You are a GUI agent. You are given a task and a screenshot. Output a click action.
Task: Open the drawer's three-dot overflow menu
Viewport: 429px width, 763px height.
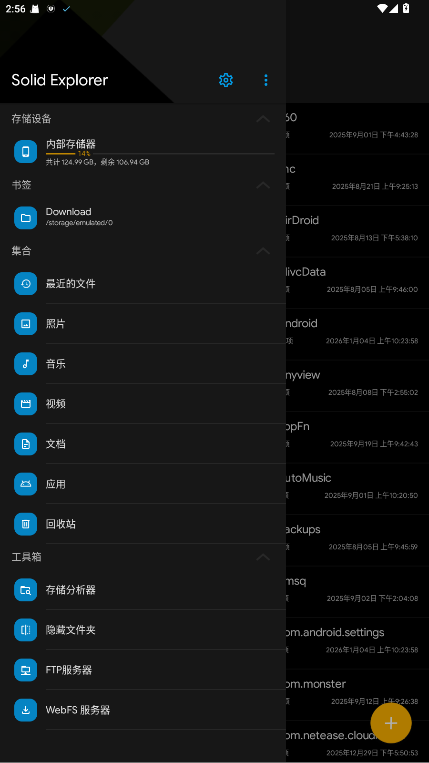(x=266, y=80)
